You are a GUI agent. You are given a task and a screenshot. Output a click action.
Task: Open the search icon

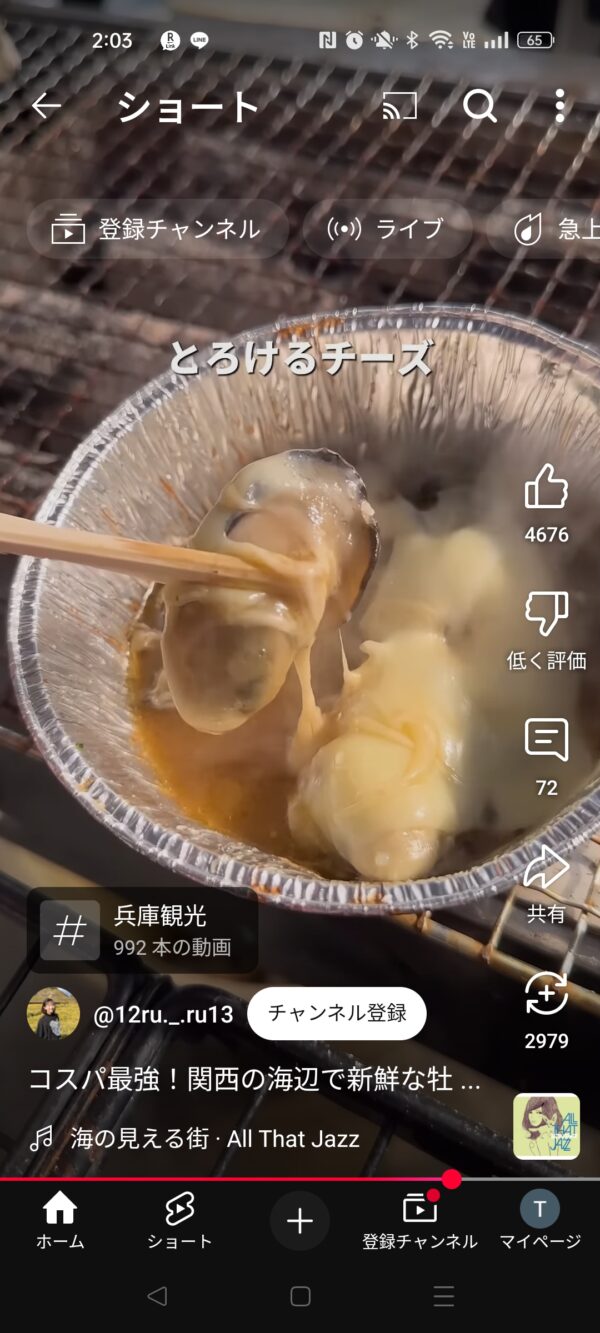(x=480, y=106)
